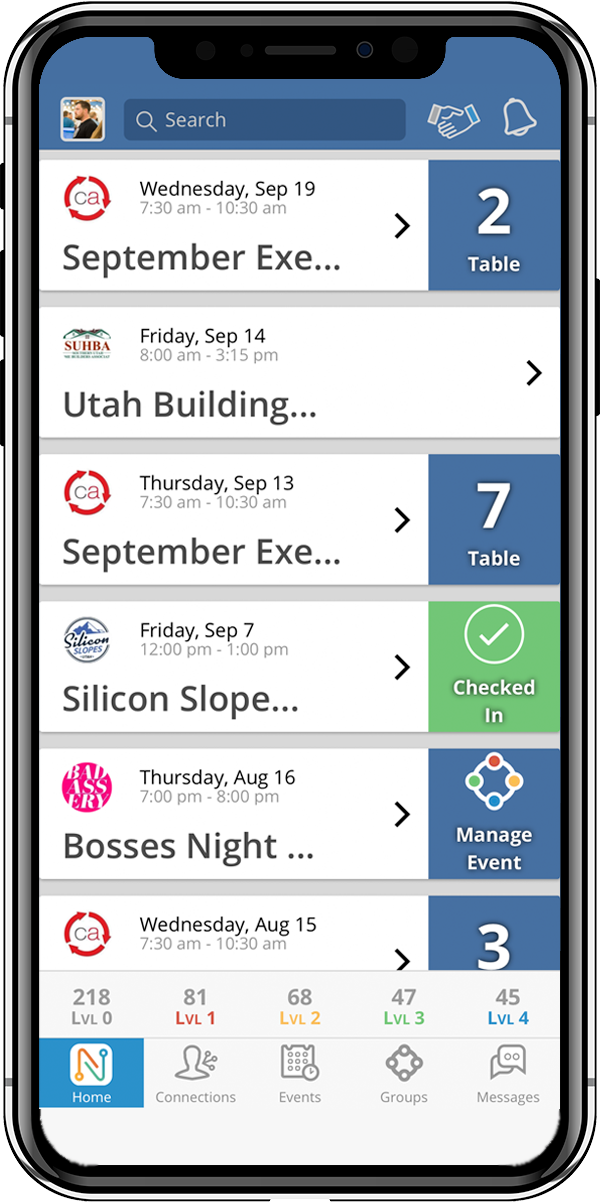Viewport: 600px width, 1203px height.
Task: Switch to the Groups tab
Action: click(404, 1073)
